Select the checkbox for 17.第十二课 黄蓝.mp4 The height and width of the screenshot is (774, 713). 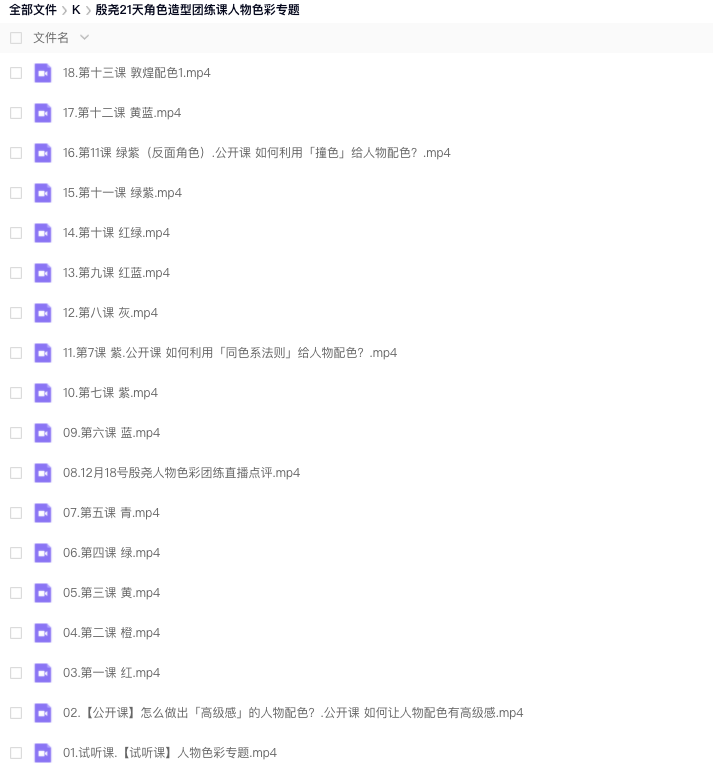[x=16, y=113]
